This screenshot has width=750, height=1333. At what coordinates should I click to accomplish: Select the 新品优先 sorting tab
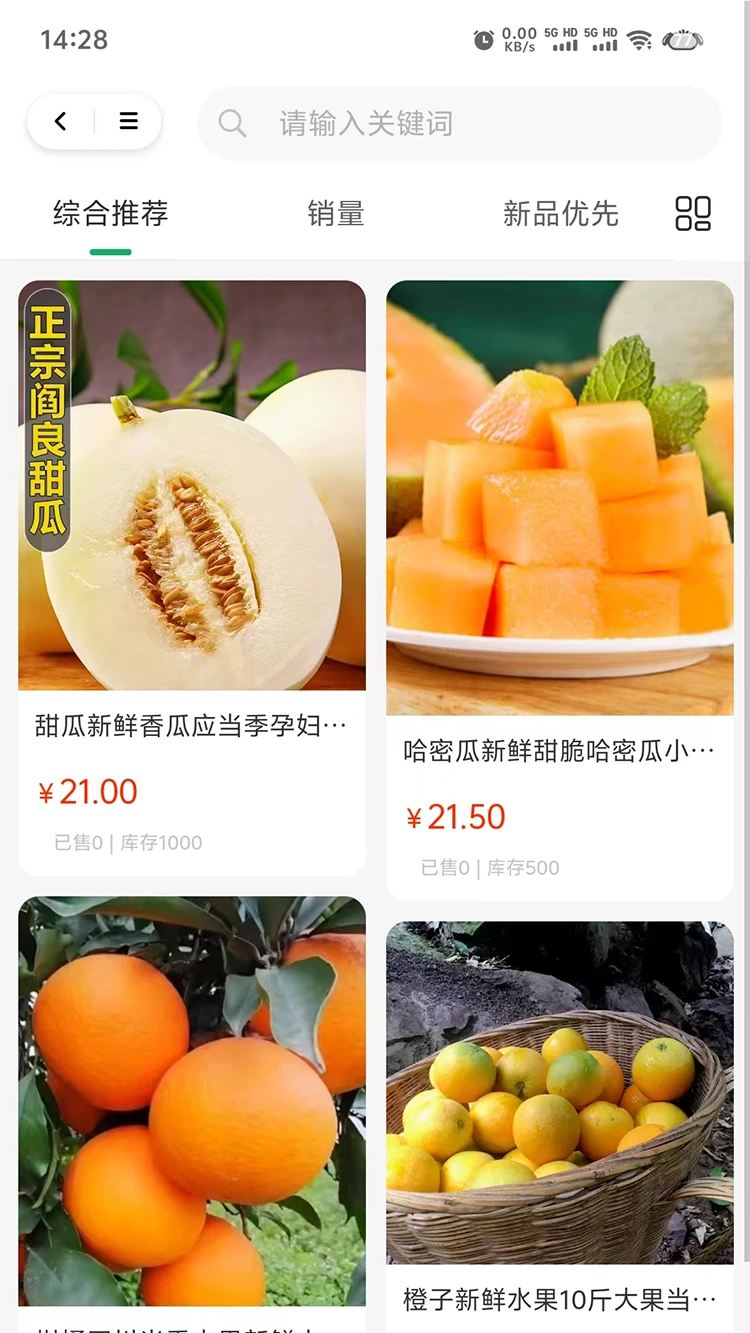click(x=561, y=213)
